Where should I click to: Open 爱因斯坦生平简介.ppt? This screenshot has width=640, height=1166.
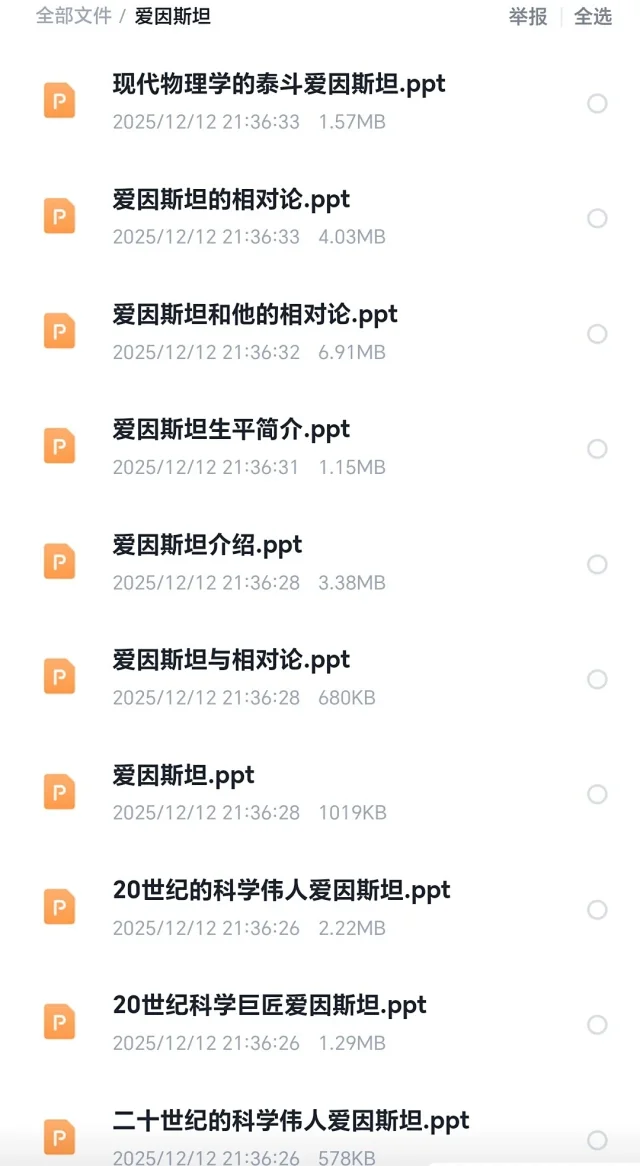click(x=231, y=430)
